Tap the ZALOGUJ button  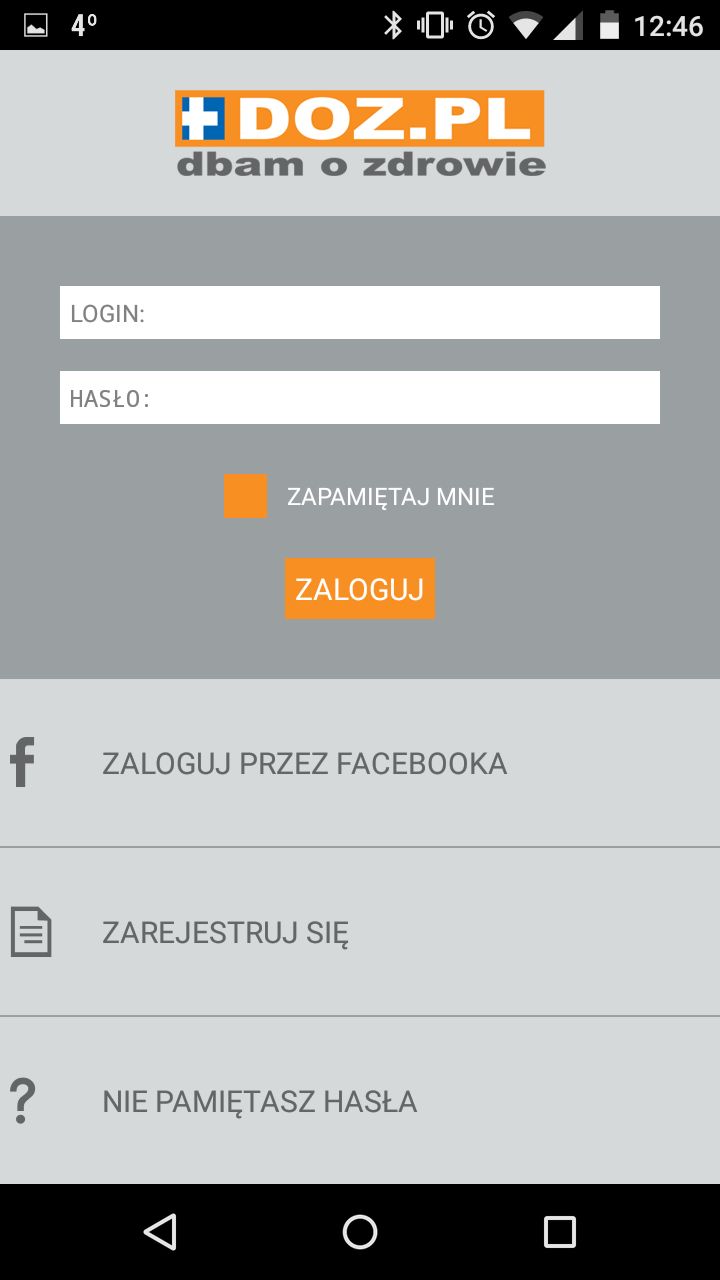point(360,589)
